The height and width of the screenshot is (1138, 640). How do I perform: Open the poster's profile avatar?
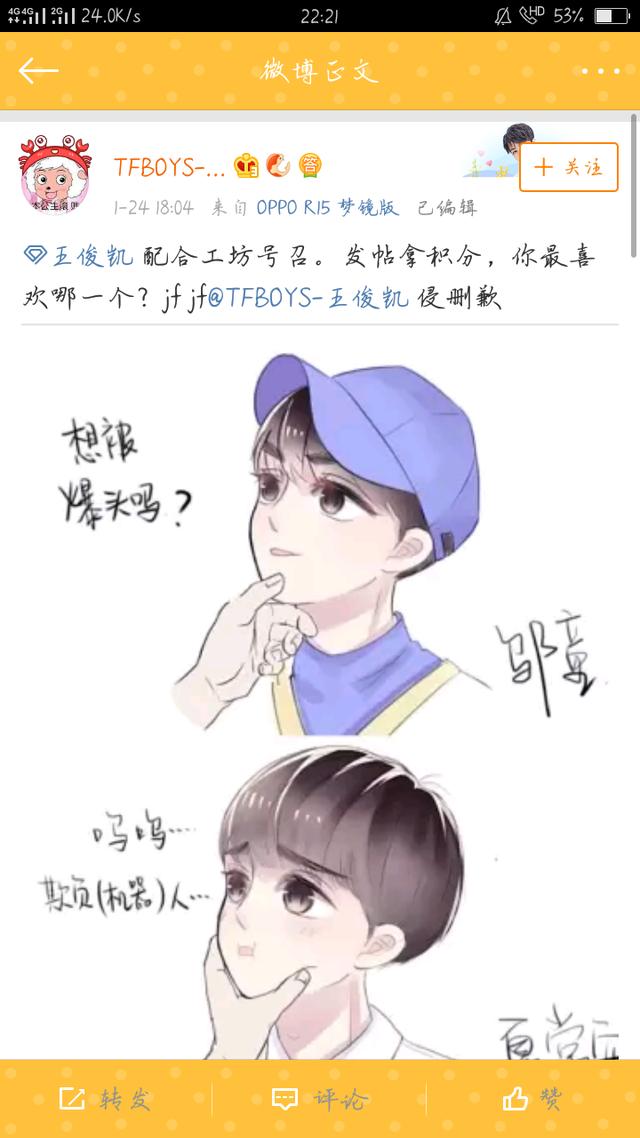tap(55, 174)
